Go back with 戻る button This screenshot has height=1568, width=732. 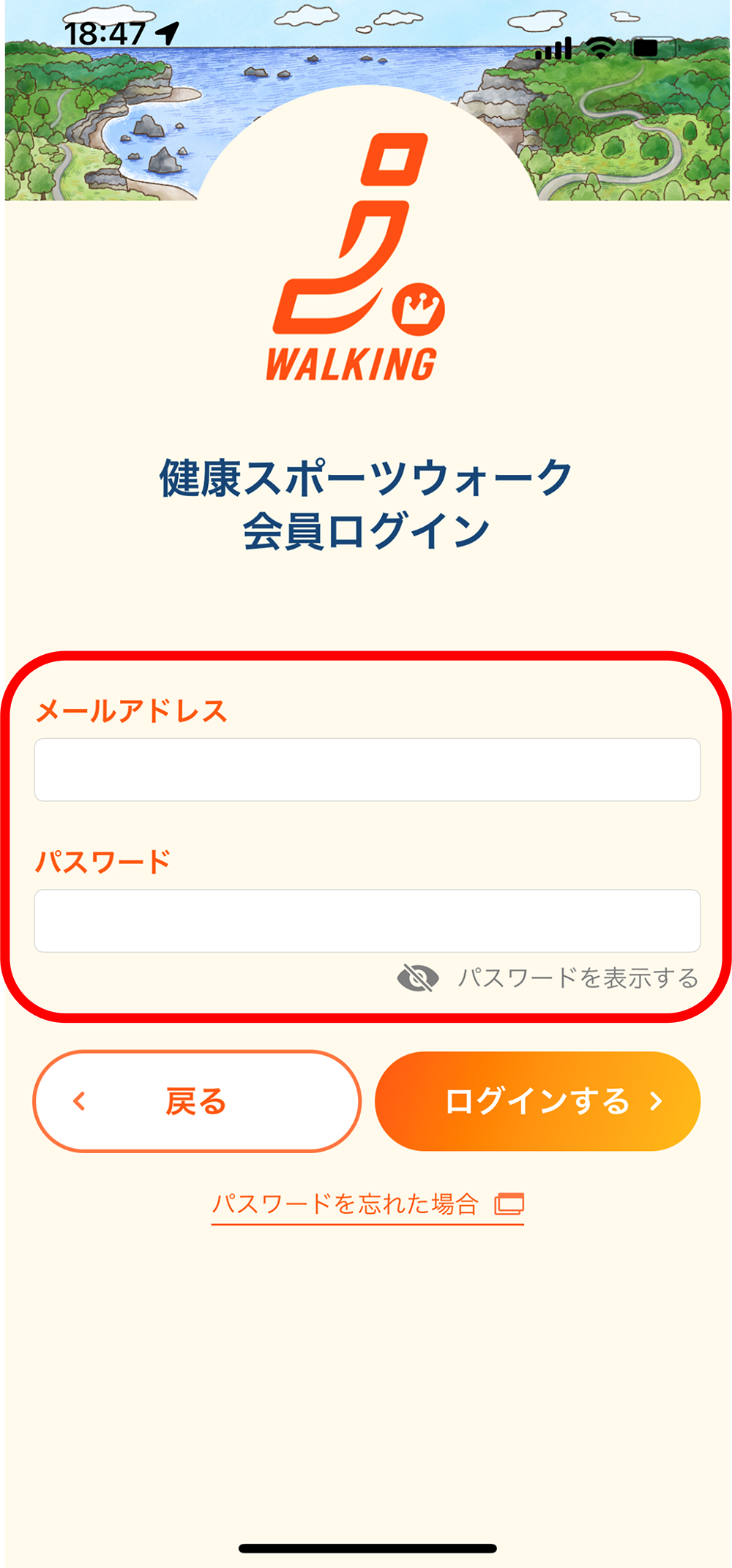pos(197,1101)
